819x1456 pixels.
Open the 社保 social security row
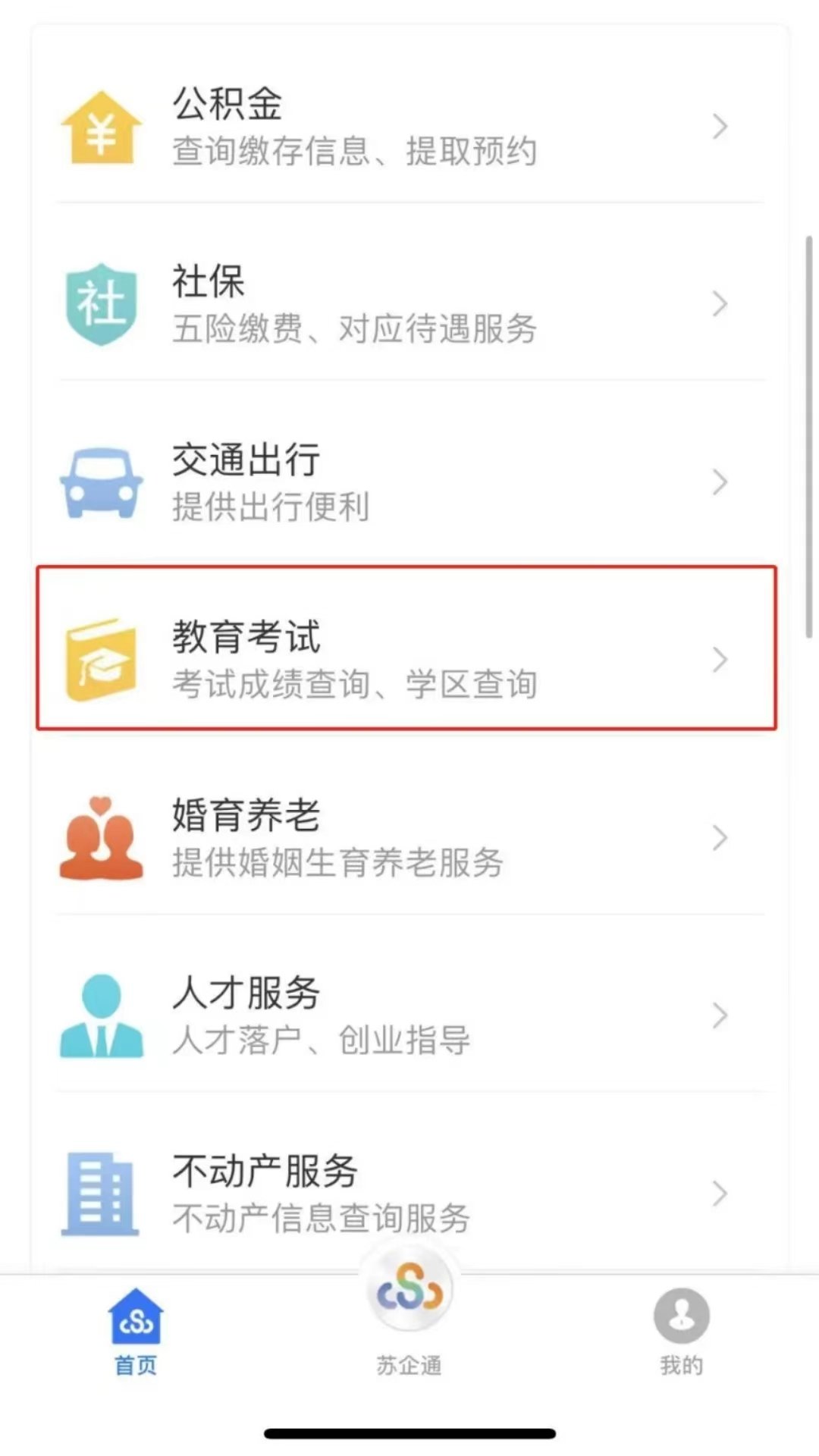point(409,304)
